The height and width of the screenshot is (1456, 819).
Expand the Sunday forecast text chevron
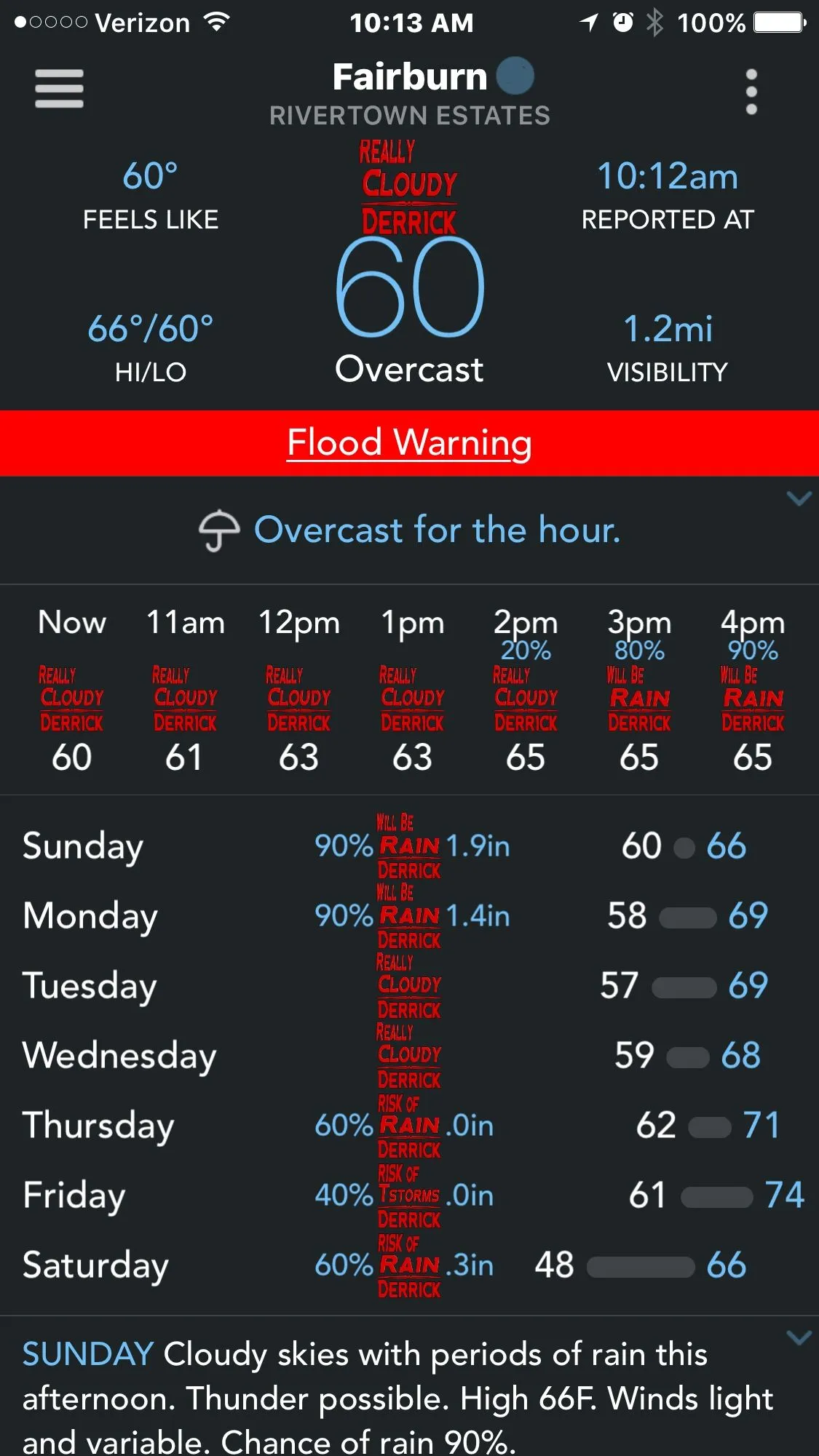[799, 1338]
